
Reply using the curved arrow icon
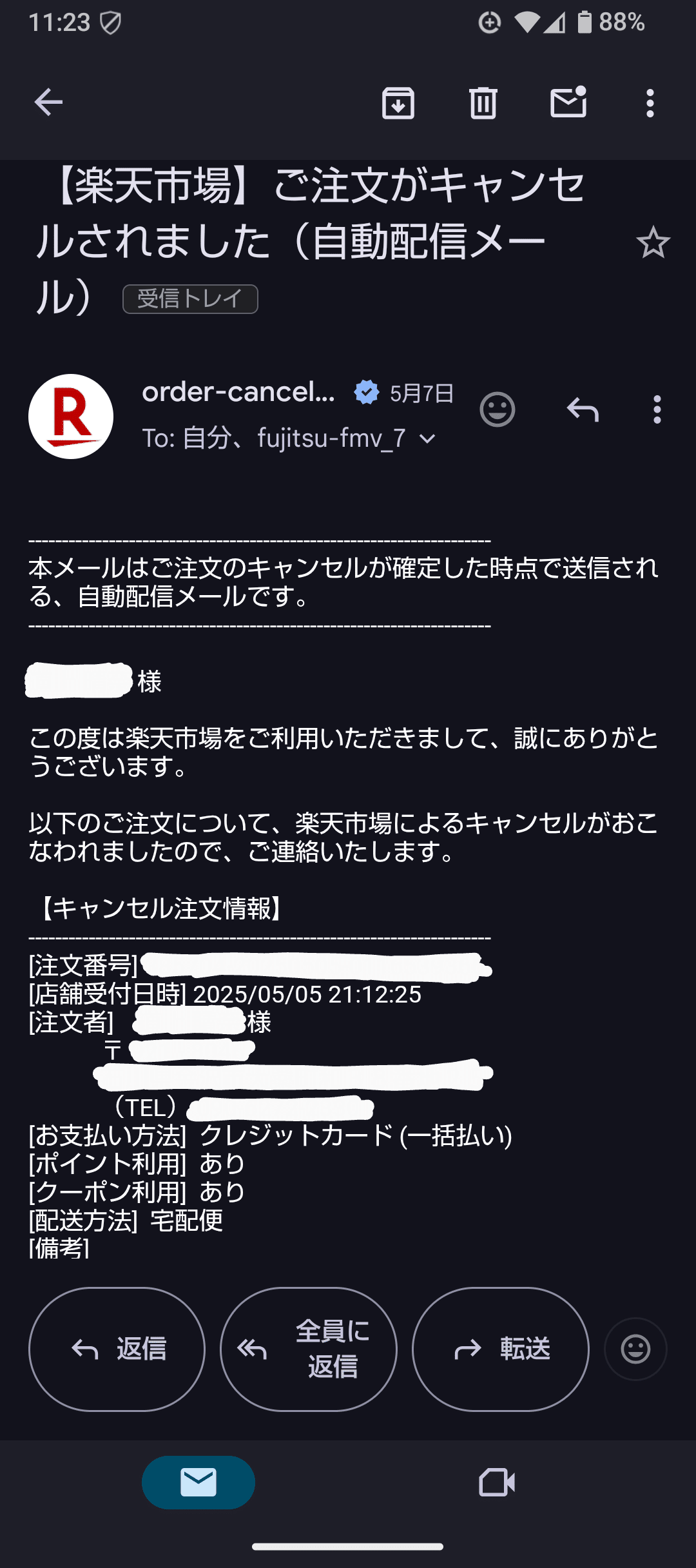coord(583,409)
